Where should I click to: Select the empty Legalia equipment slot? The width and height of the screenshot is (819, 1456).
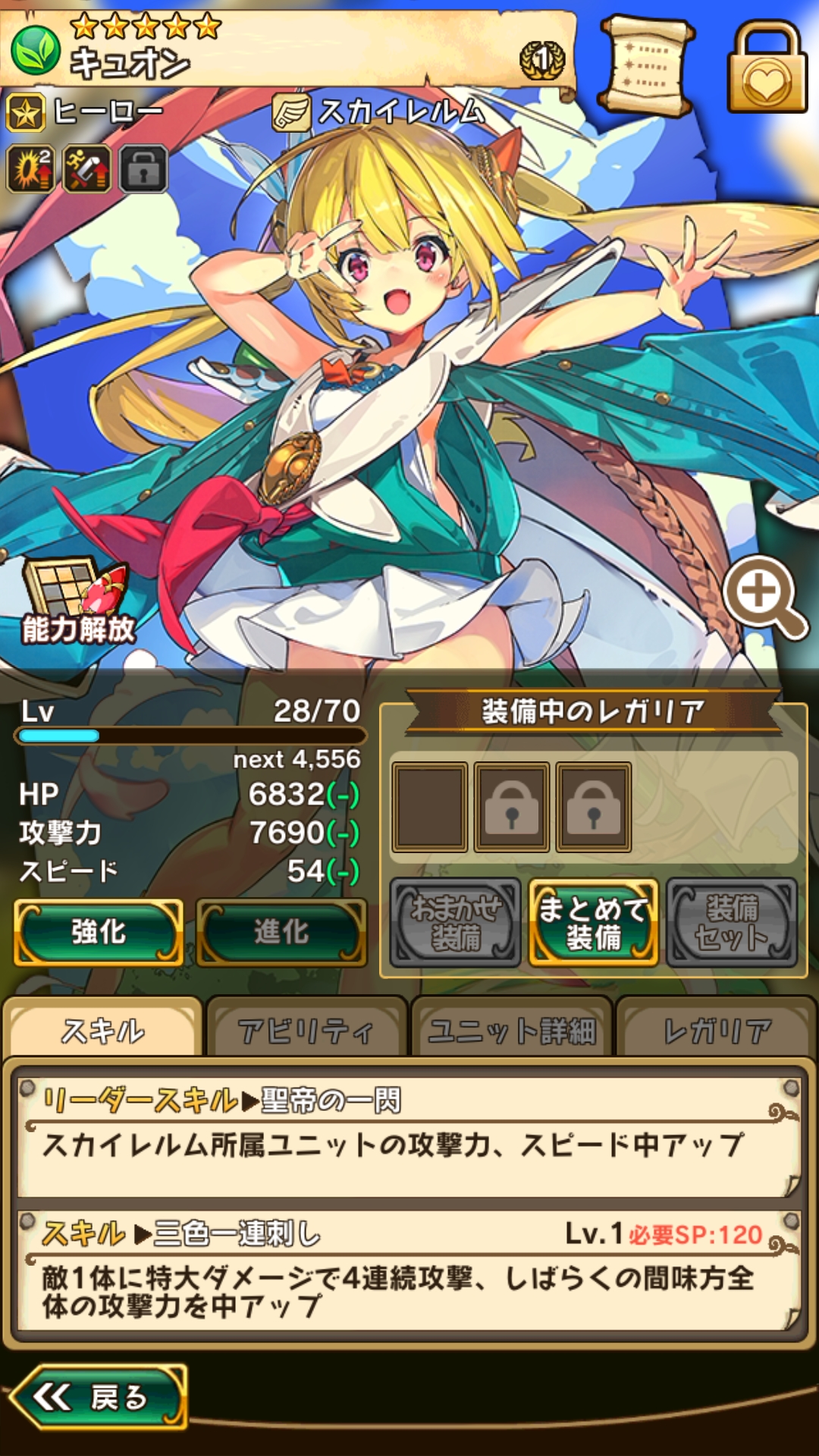[x=429, y=807]
